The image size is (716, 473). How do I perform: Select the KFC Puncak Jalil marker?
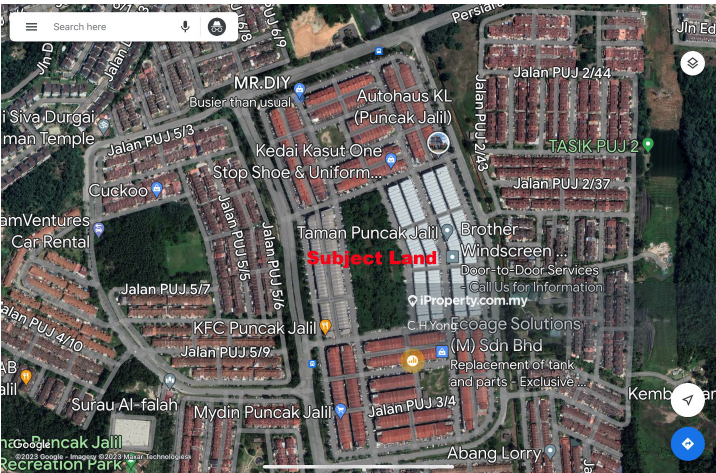(x=325, y=327)
